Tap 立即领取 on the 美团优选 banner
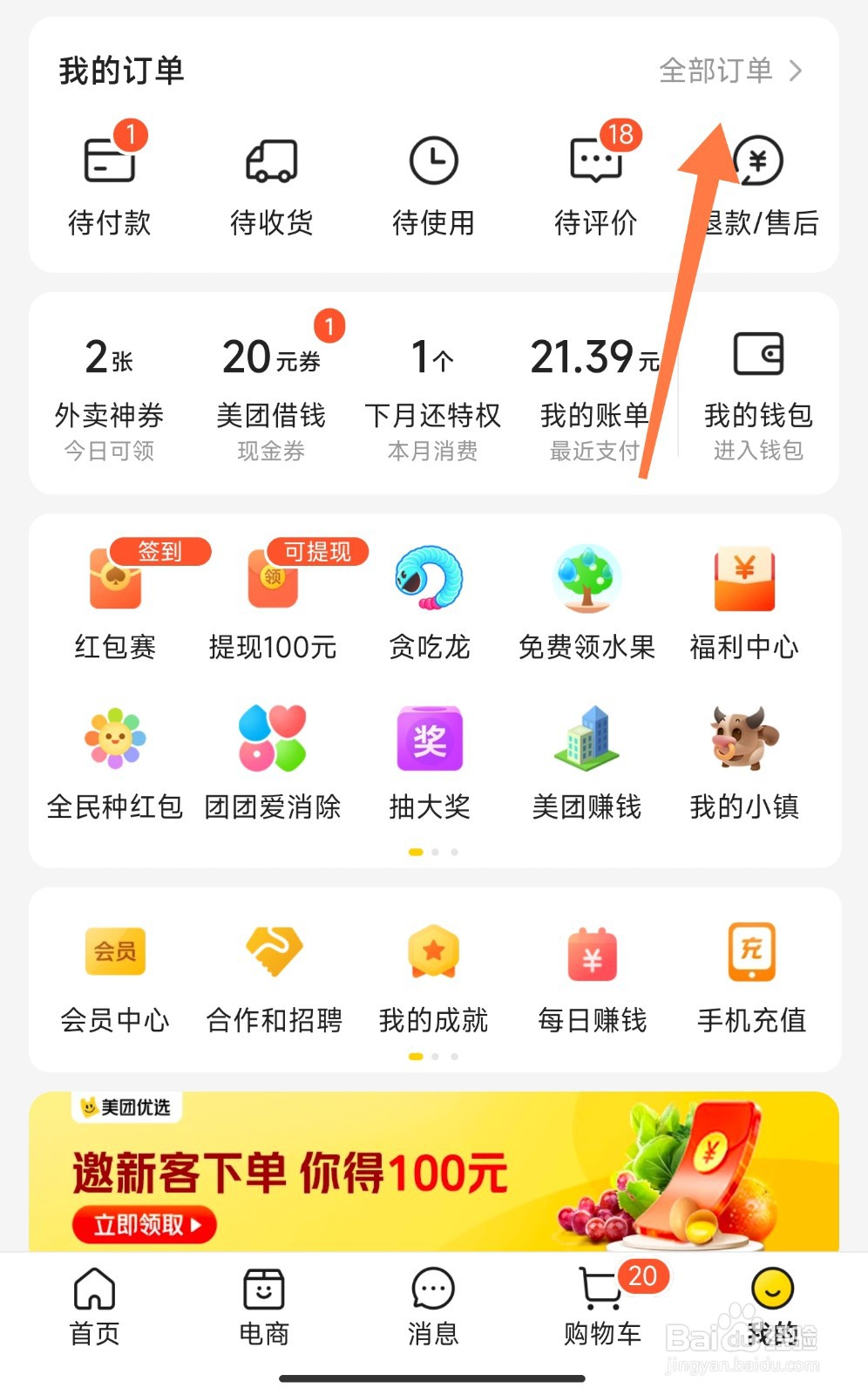This screenshot has height=1395, width=868. pyautogui.click(x=143, y=1224)
